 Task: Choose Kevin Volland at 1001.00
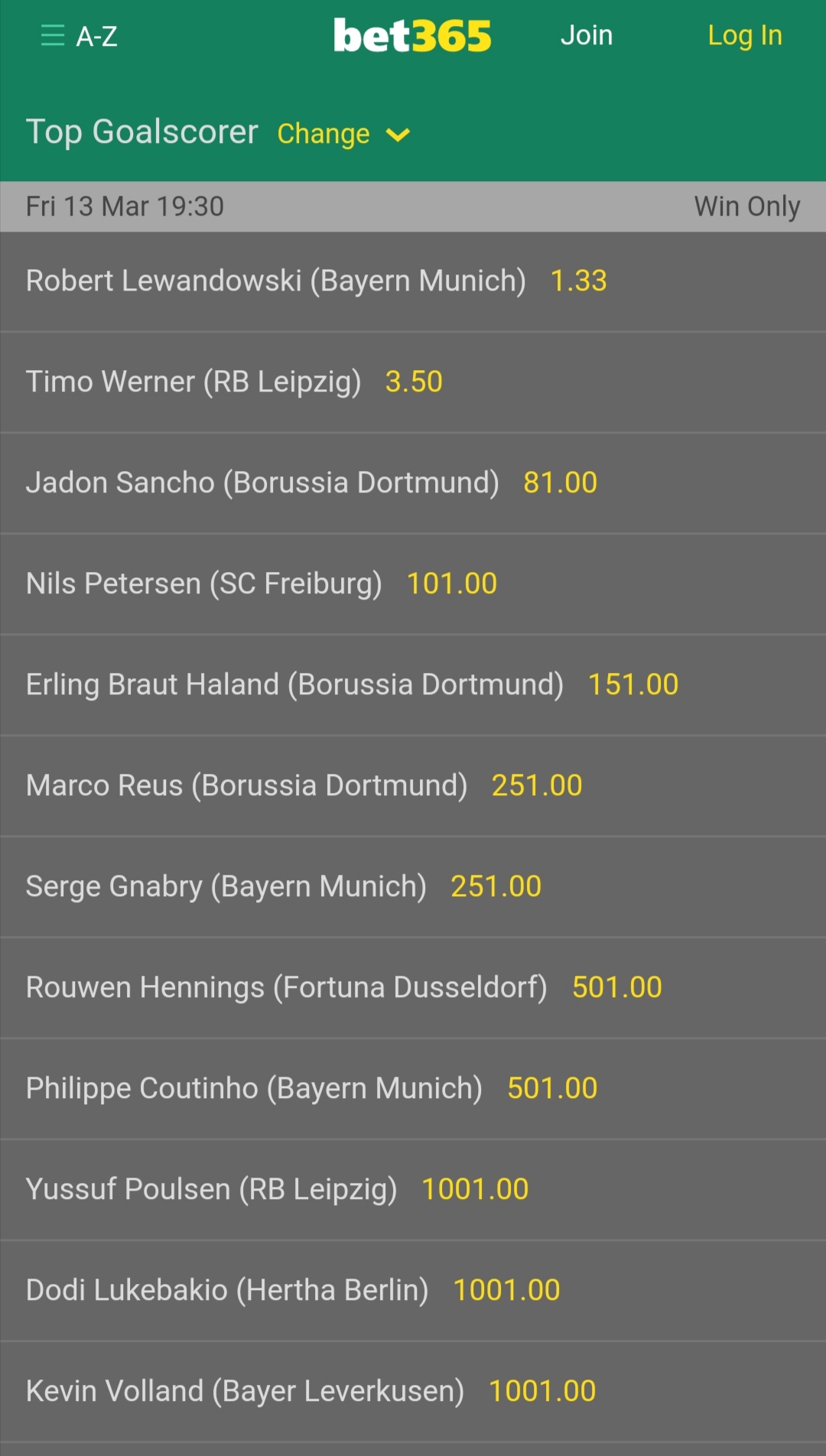click(x=541, y=1392)
